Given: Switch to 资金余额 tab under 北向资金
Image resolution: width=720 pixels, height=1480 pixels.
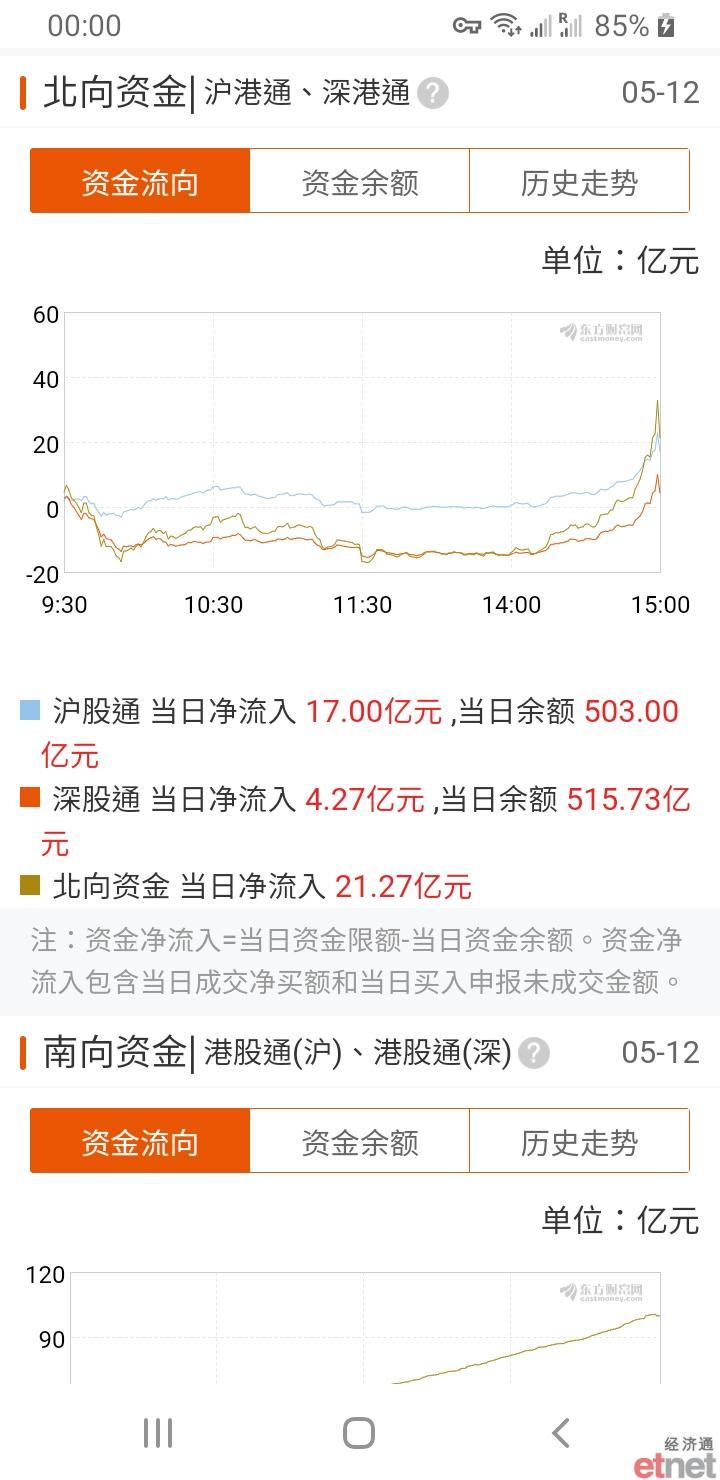Looking at the screenshot, I should coord(359,181).
